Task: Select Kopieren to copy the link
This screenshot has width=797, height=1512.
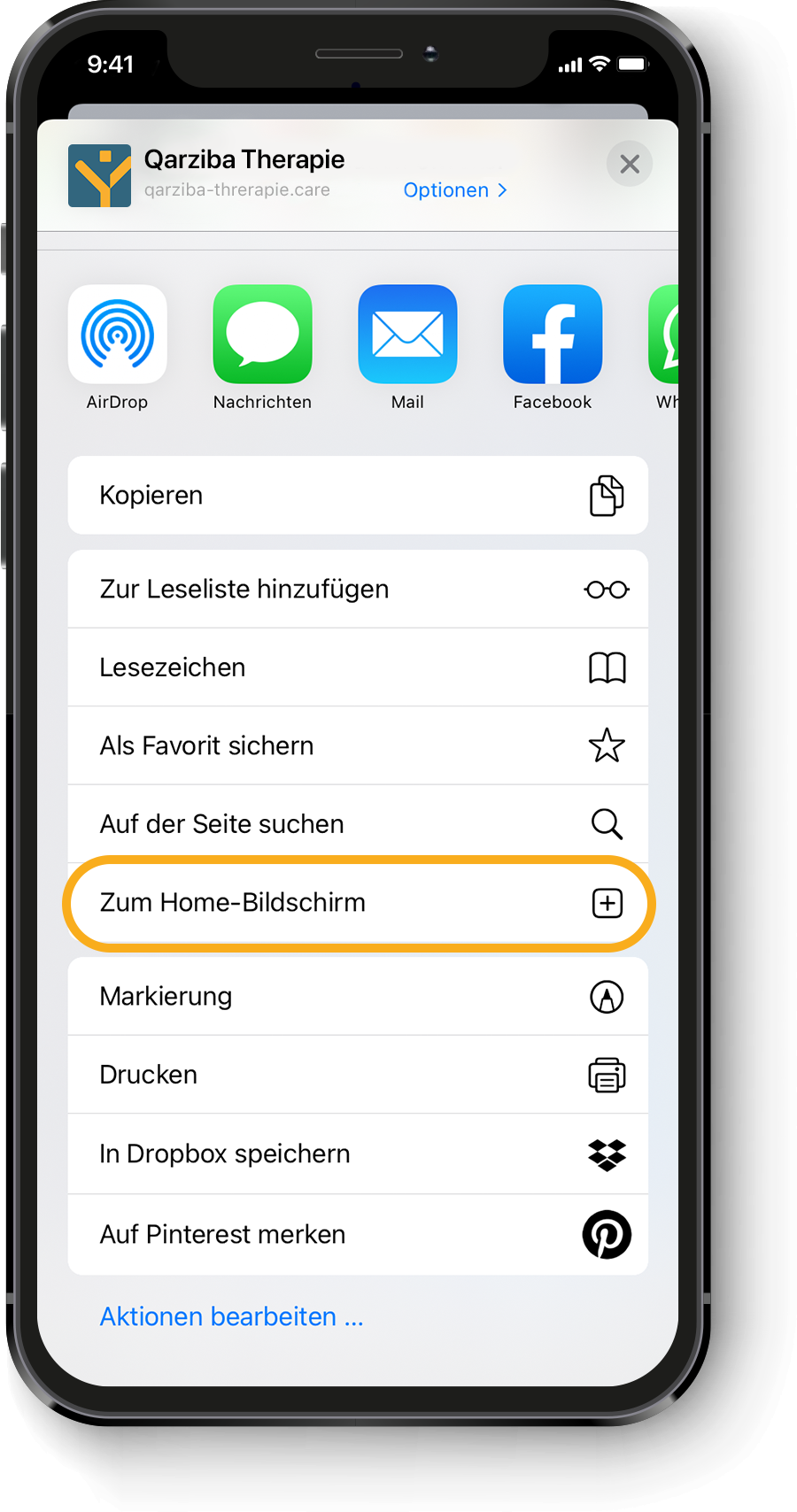Action: point(358,495)
